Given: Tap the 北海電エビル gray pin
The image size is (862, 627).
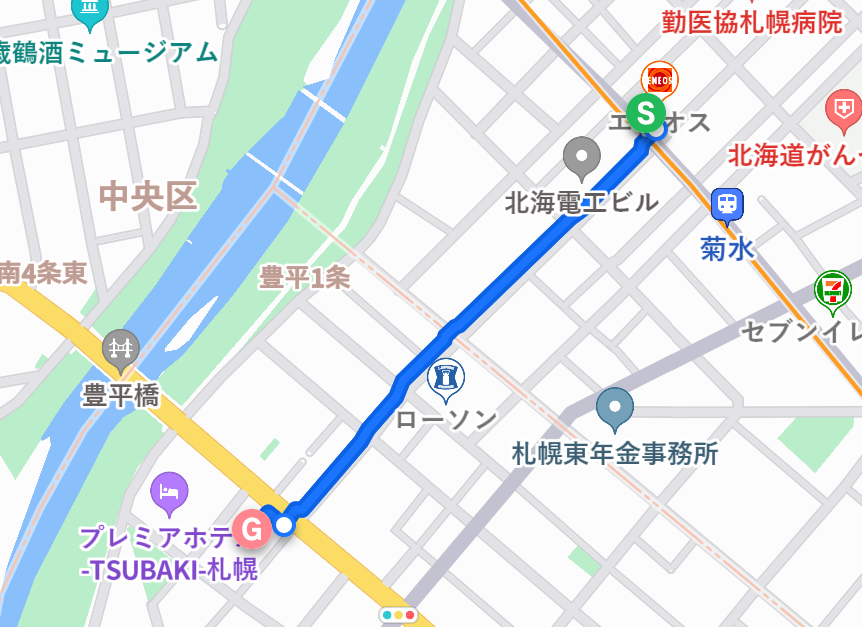Looking at the screenshot, I should 581,157.
